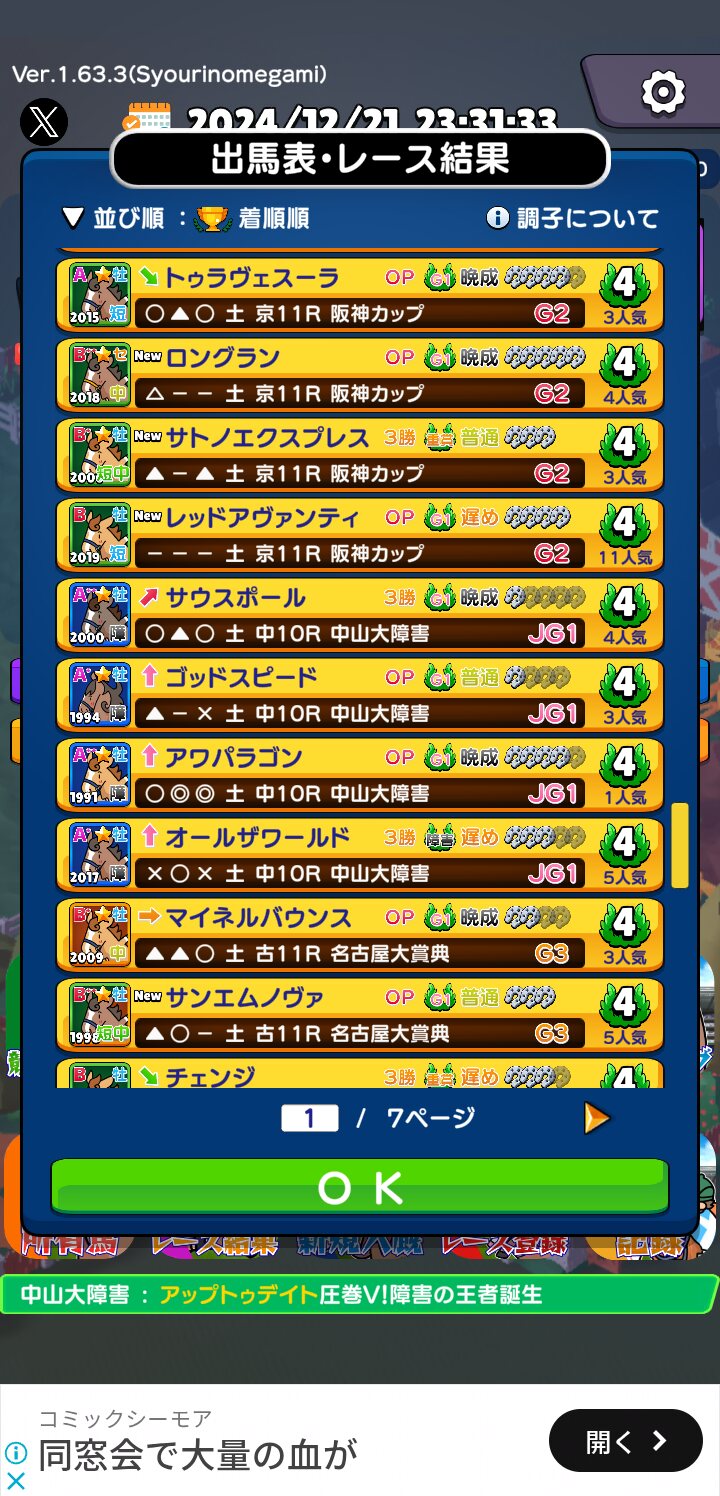The image size is (720, 1496).
Task: Close the ad banner
Action: pos(15,1480)
